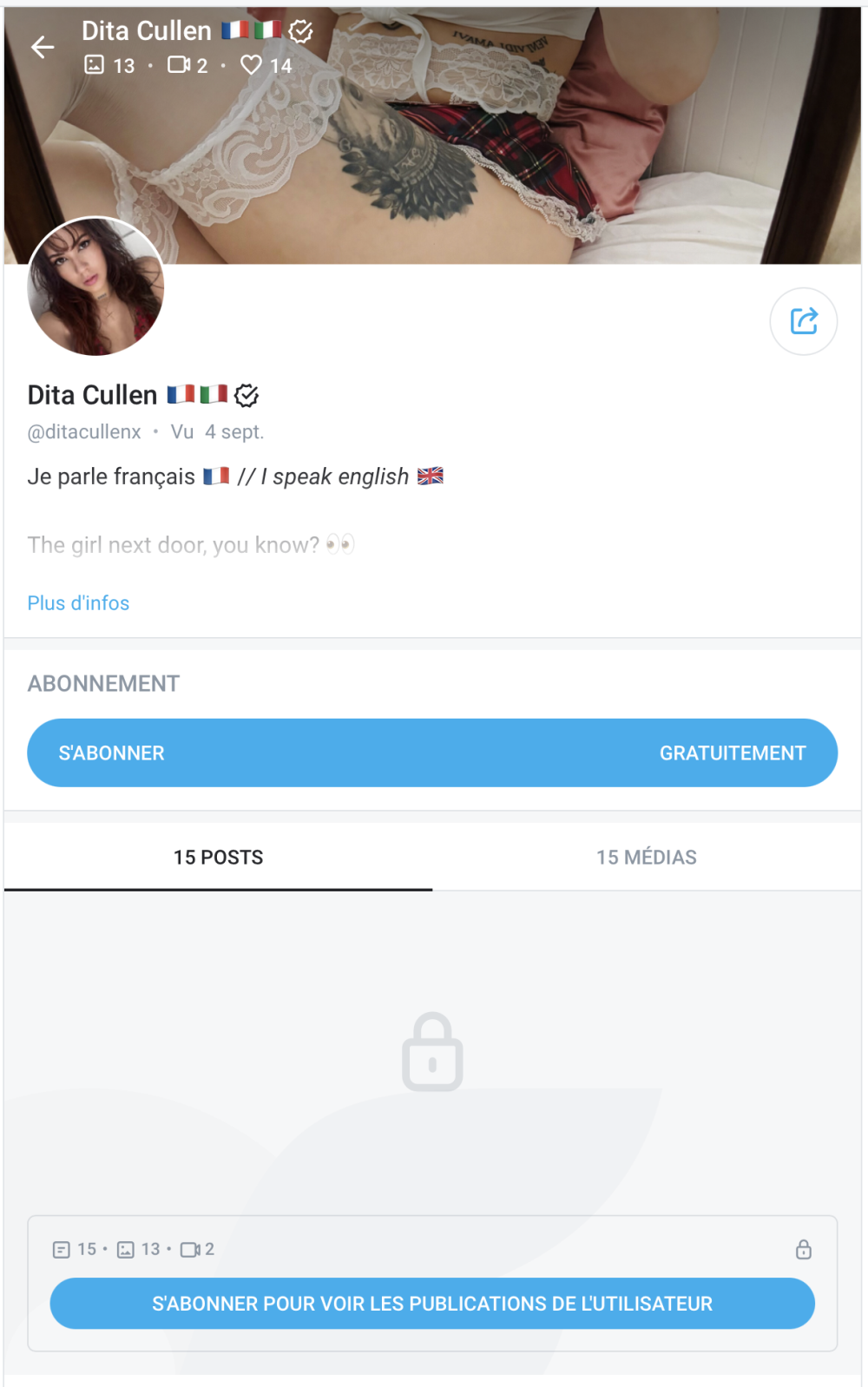Open the round profile picture
The height and width of the screenshot is (1387, 868).
click(95, 286)
